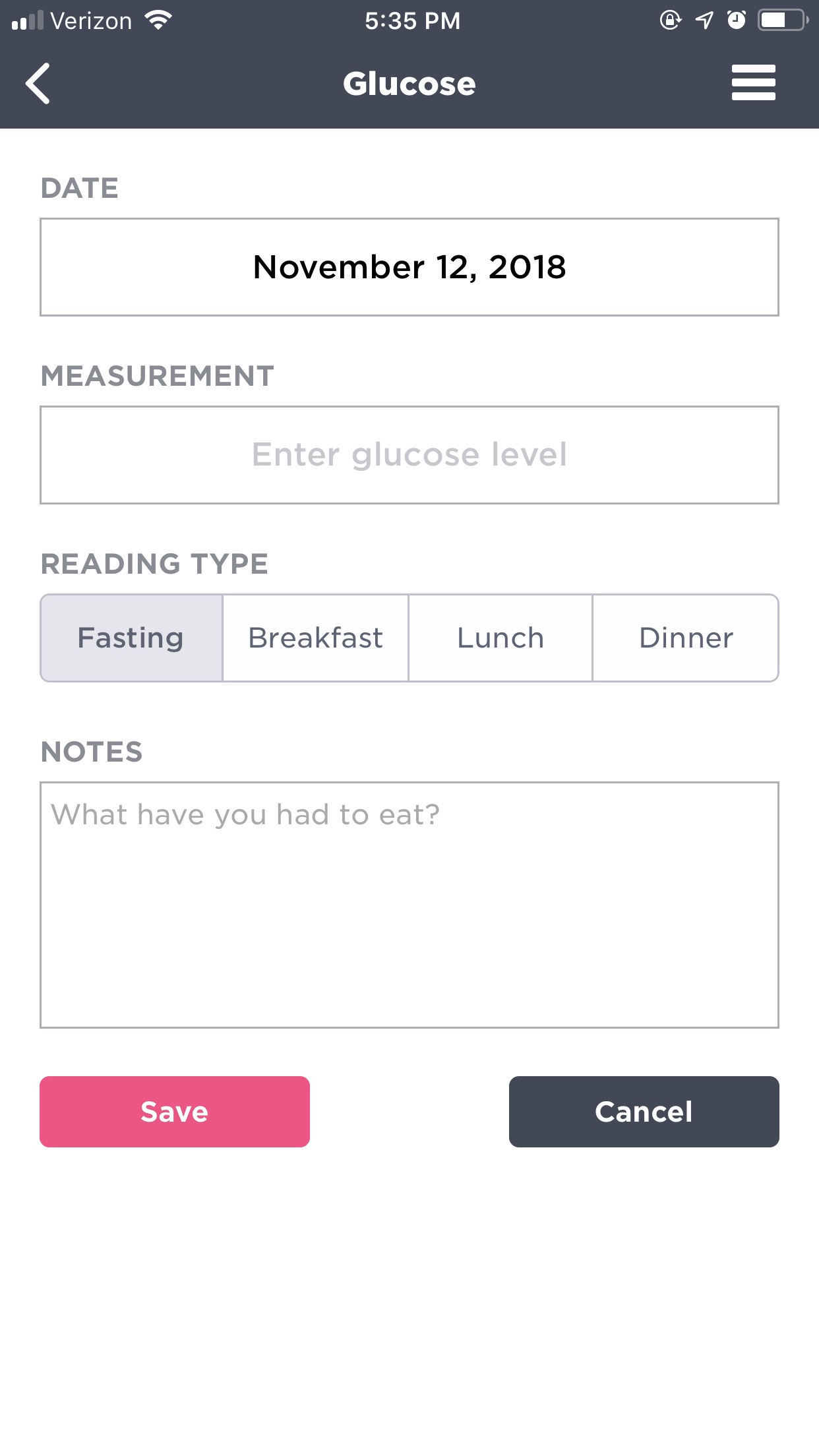Tap the Enter glucose level field
Image resolution: width=819 pixels, height=1456 pixels.
point(409,455)
